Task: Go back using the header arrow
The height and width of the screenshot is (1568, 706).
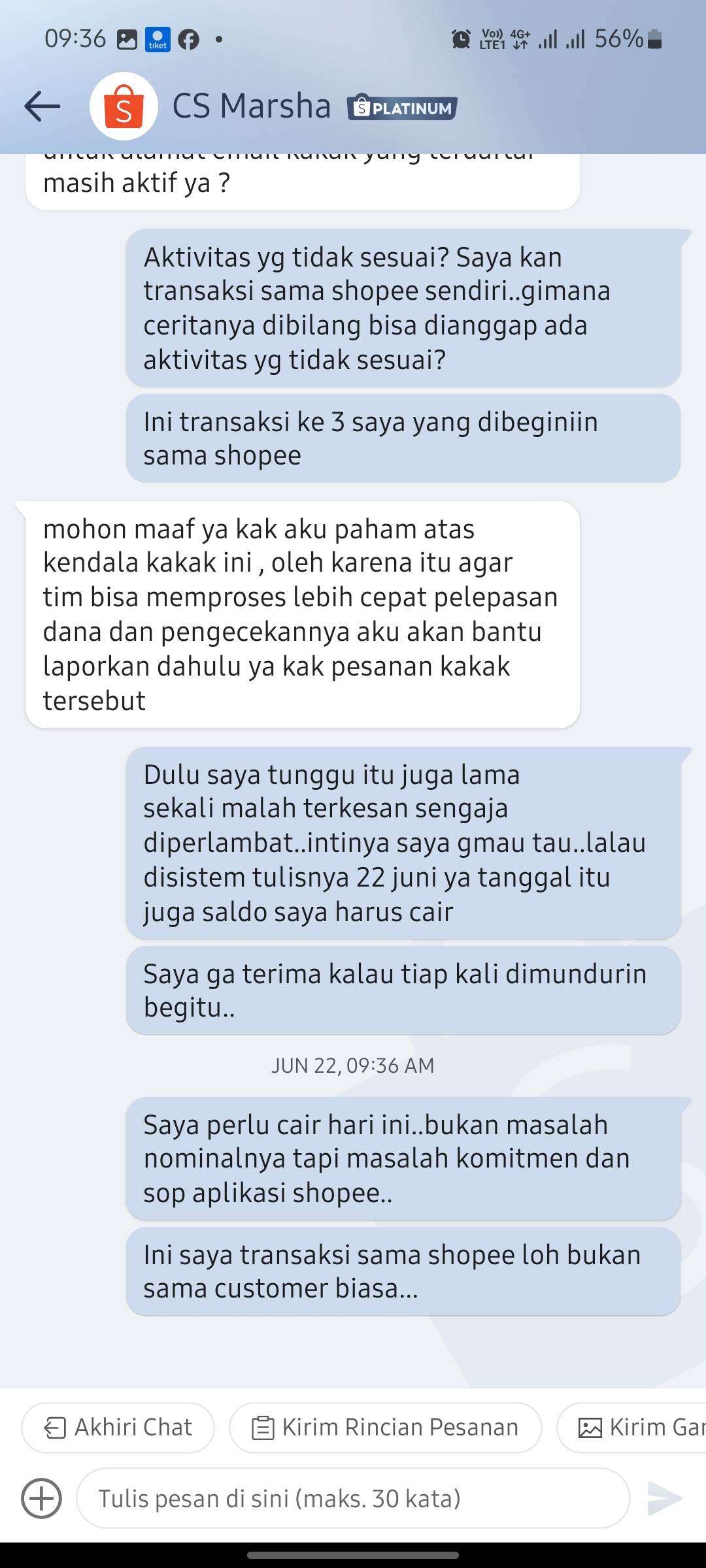Action: (x=42, y=106)
